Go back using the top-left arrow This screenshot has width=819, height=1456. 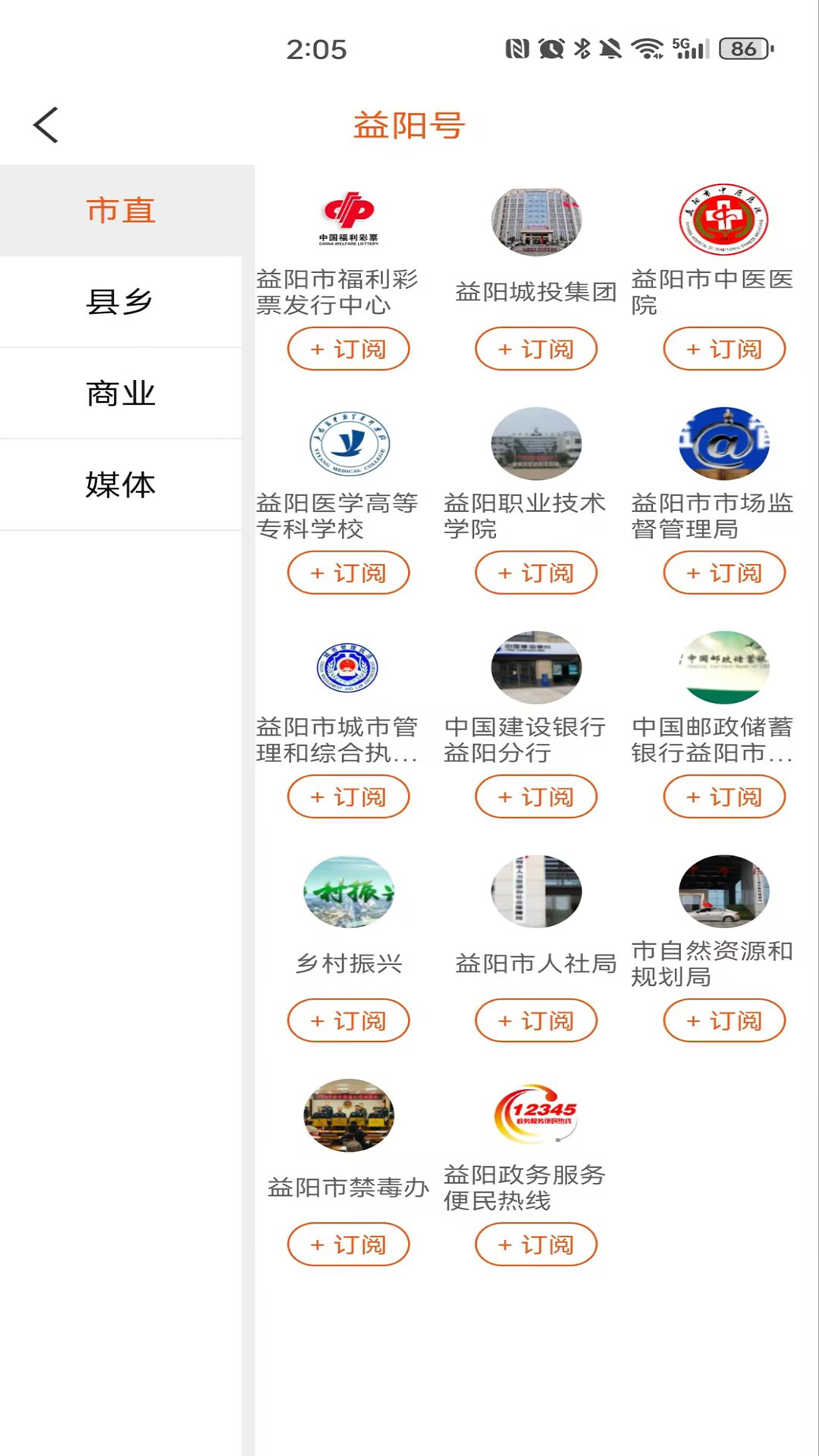click(x=45, y=125)
